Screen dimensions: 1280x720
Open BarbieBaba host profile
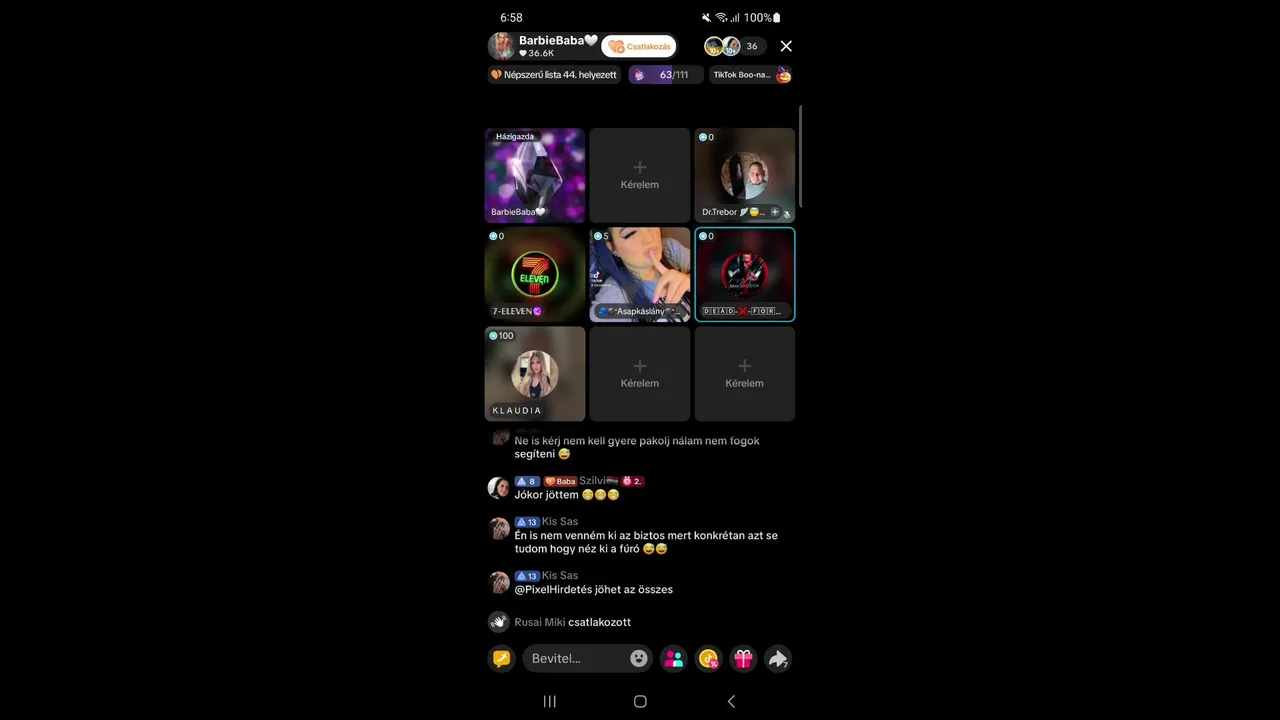502,46
